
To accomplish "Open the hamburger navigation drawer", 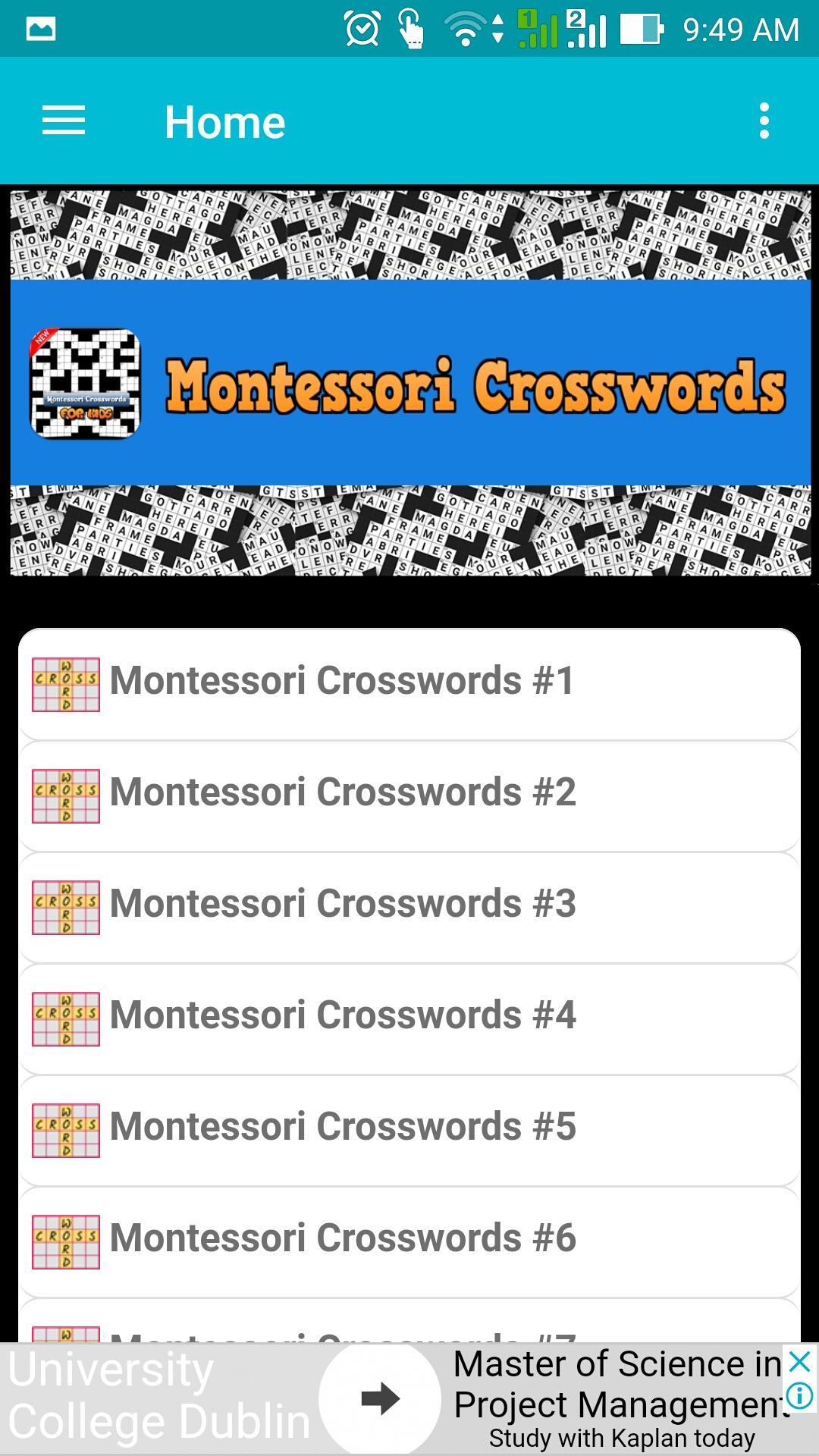I will [64, 121].
